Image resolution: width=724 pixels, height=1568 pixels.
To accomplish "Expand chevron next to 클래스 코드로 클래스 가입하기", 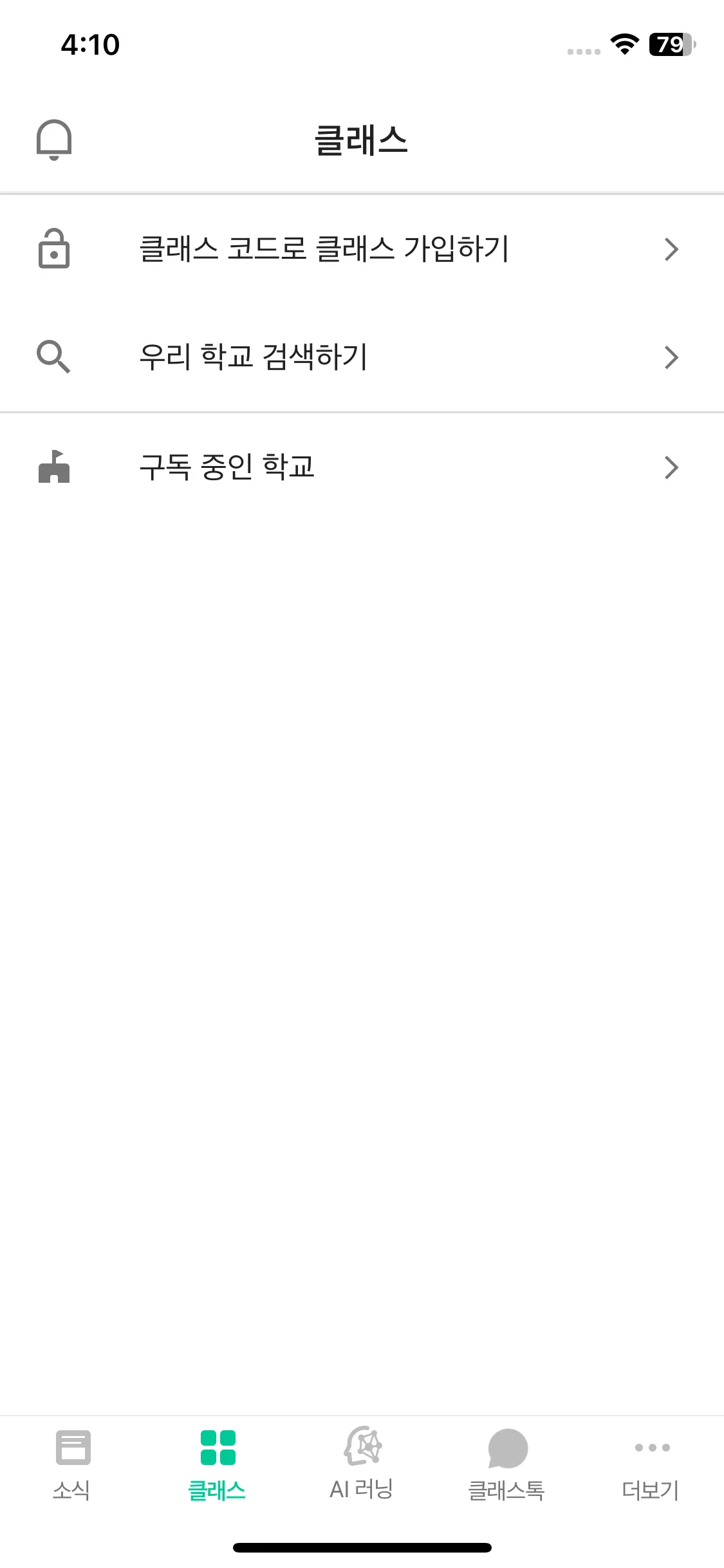I will [672, 250].
